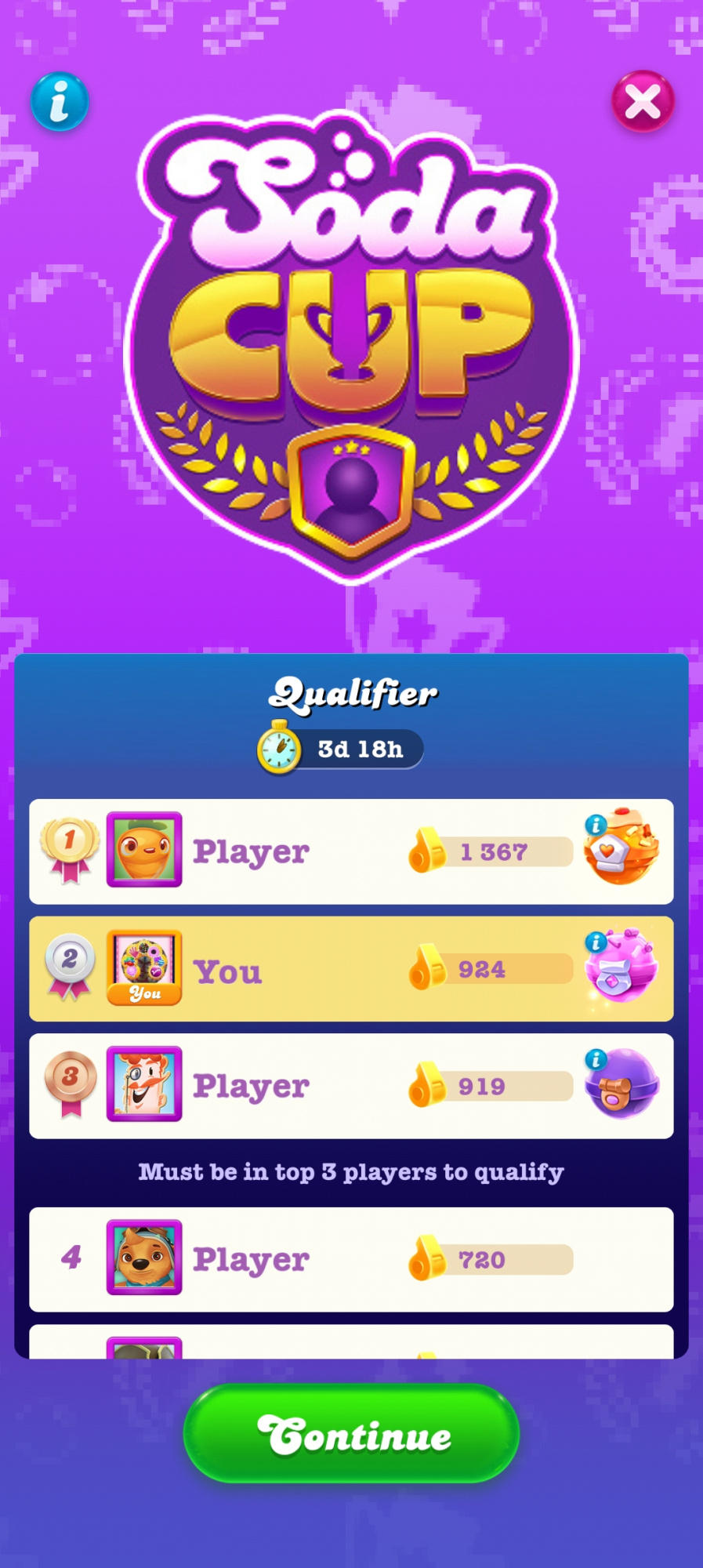This screenshot has height=1568, width=703.
Task: Tap the green Continue button
Action: (x=351, y=1433)
